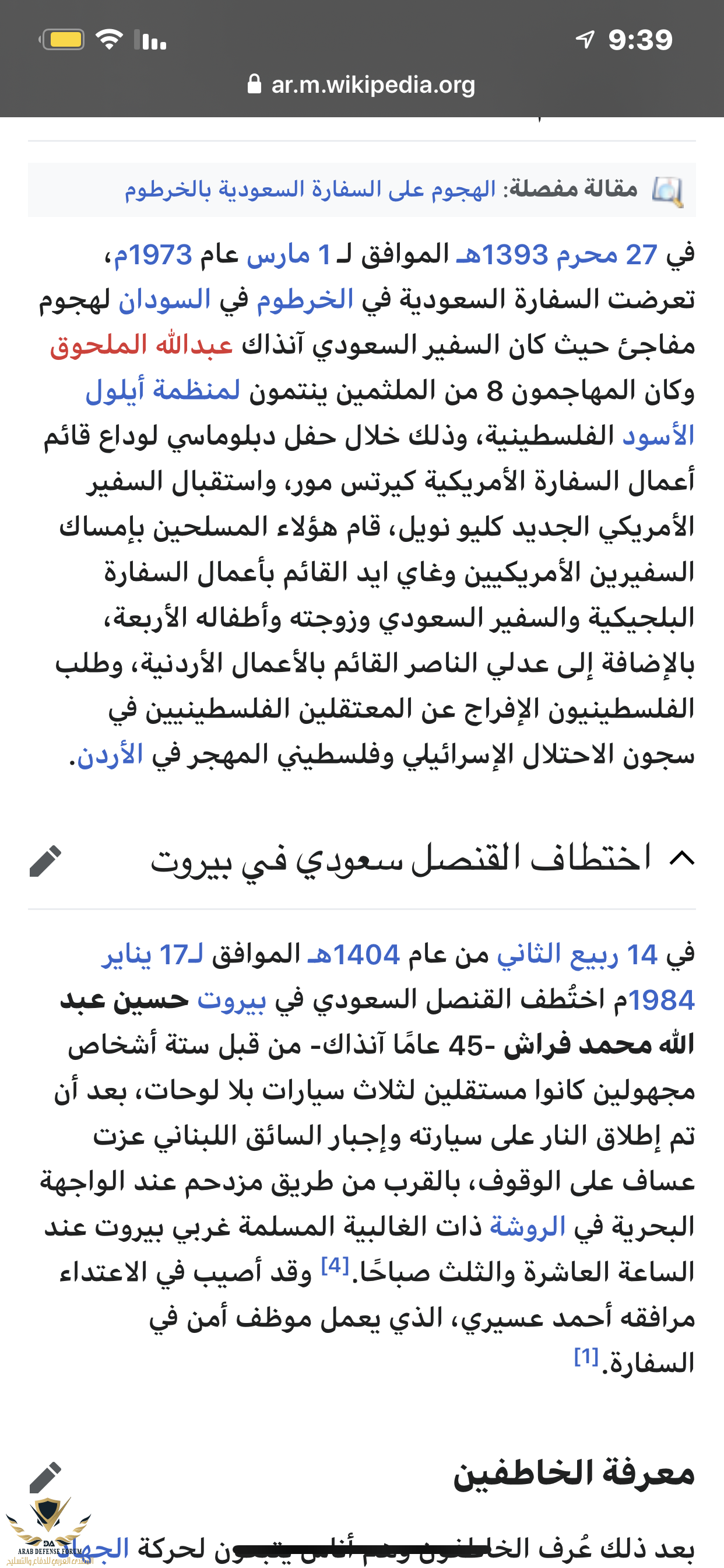The width and height of the screenshot is (724, 1568).
Task: Edit the معرفة الخاطفين section
Action: point(45,1478)
